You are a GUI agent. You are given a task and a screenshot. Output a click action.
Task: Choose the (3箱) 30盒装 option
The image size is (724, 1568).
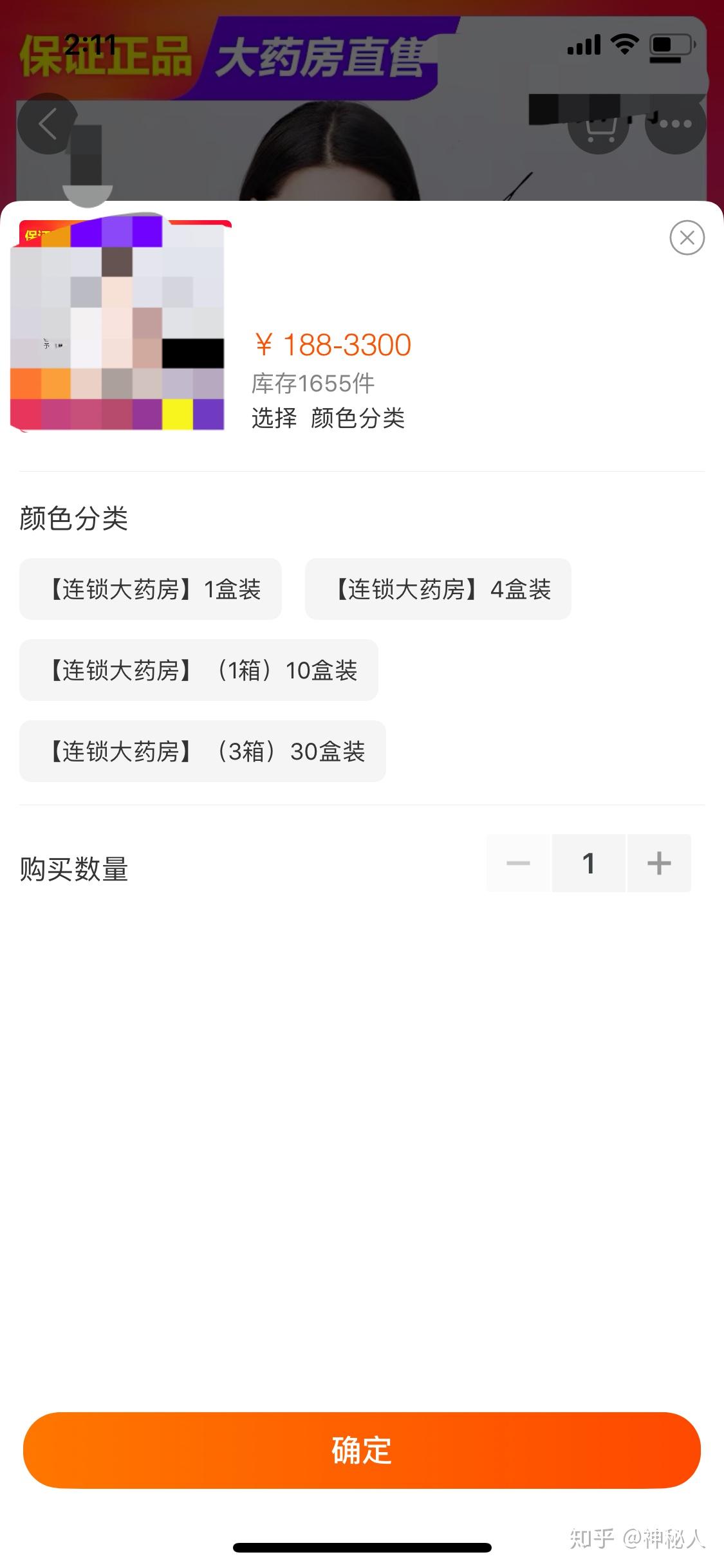click(203, 751)
